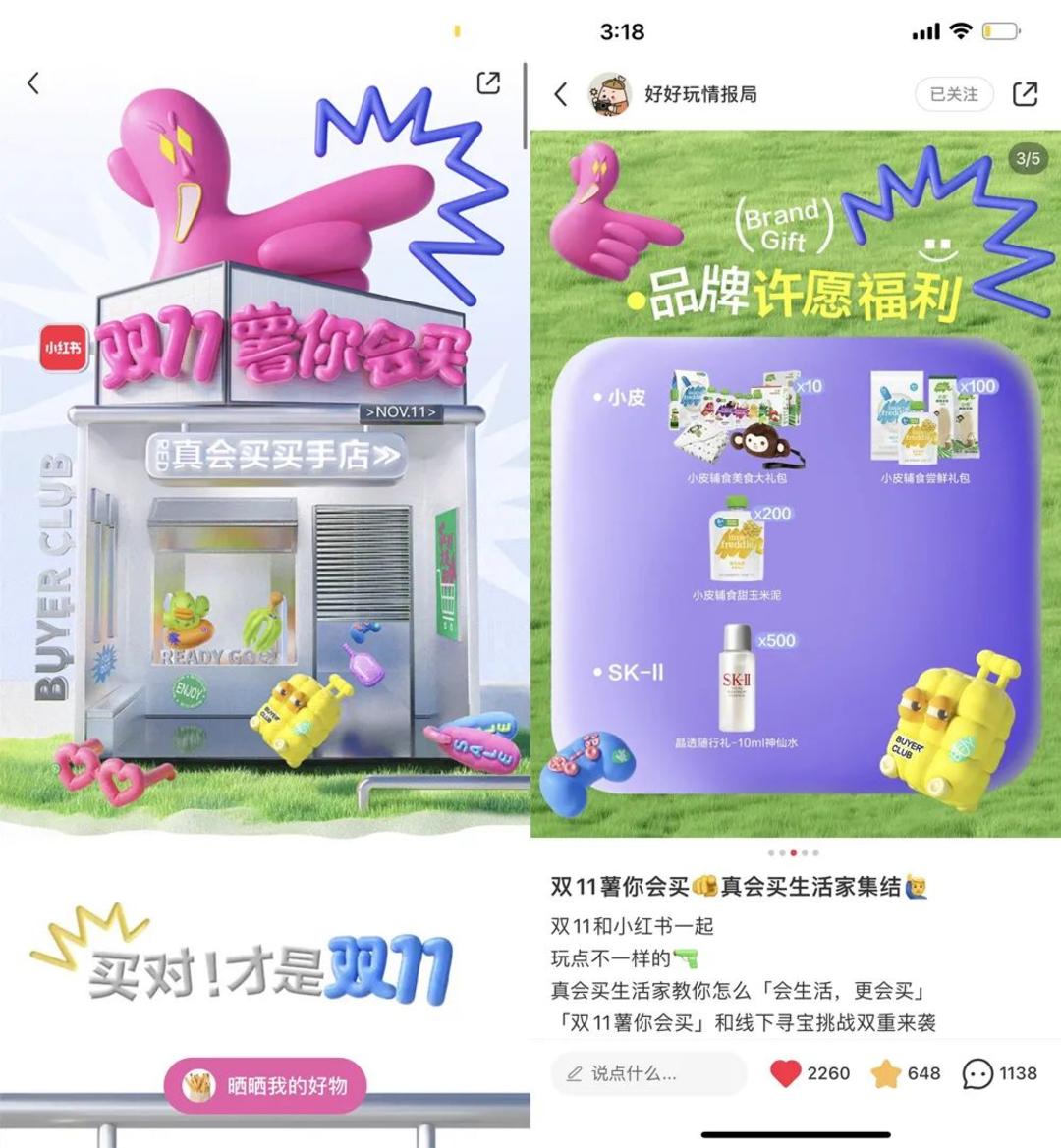This screenshot has height=1148, width=1061.
Task: Share the 双11薯你会买 campaign page
Action: [x=488, y=83]
